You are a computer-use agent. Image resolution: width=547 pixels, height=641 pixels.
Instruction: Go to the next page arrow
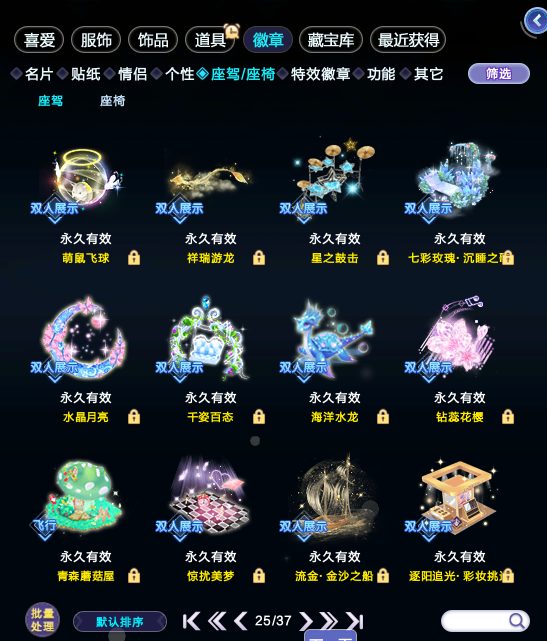[x=305, y=621]
